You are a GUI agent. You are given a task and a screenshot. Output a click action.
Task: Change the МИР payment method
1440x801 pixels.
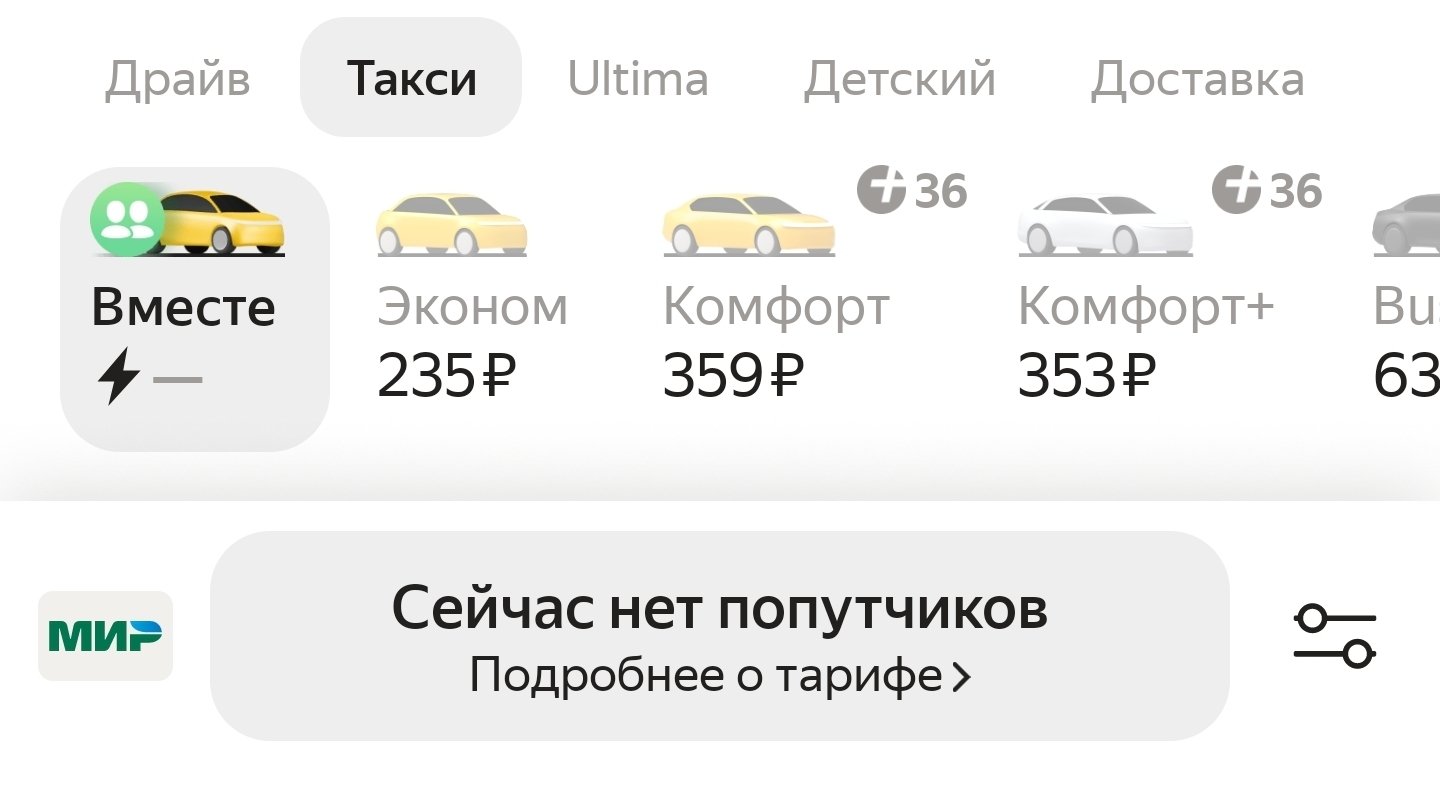tap(105, 636)
